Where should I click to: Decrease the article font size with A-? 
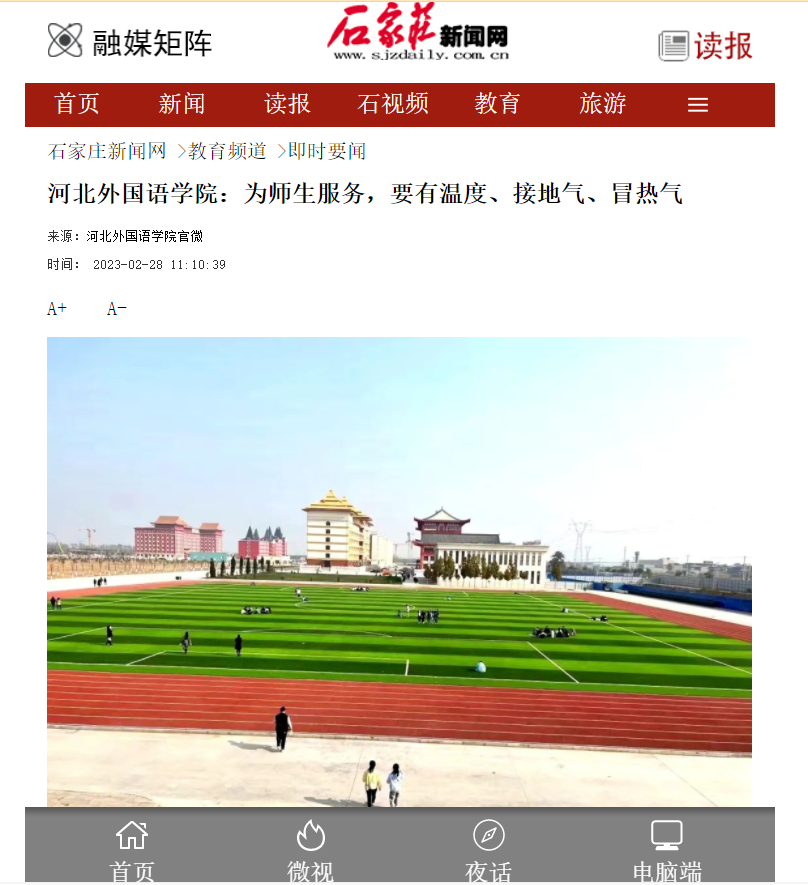coord(117,309)
